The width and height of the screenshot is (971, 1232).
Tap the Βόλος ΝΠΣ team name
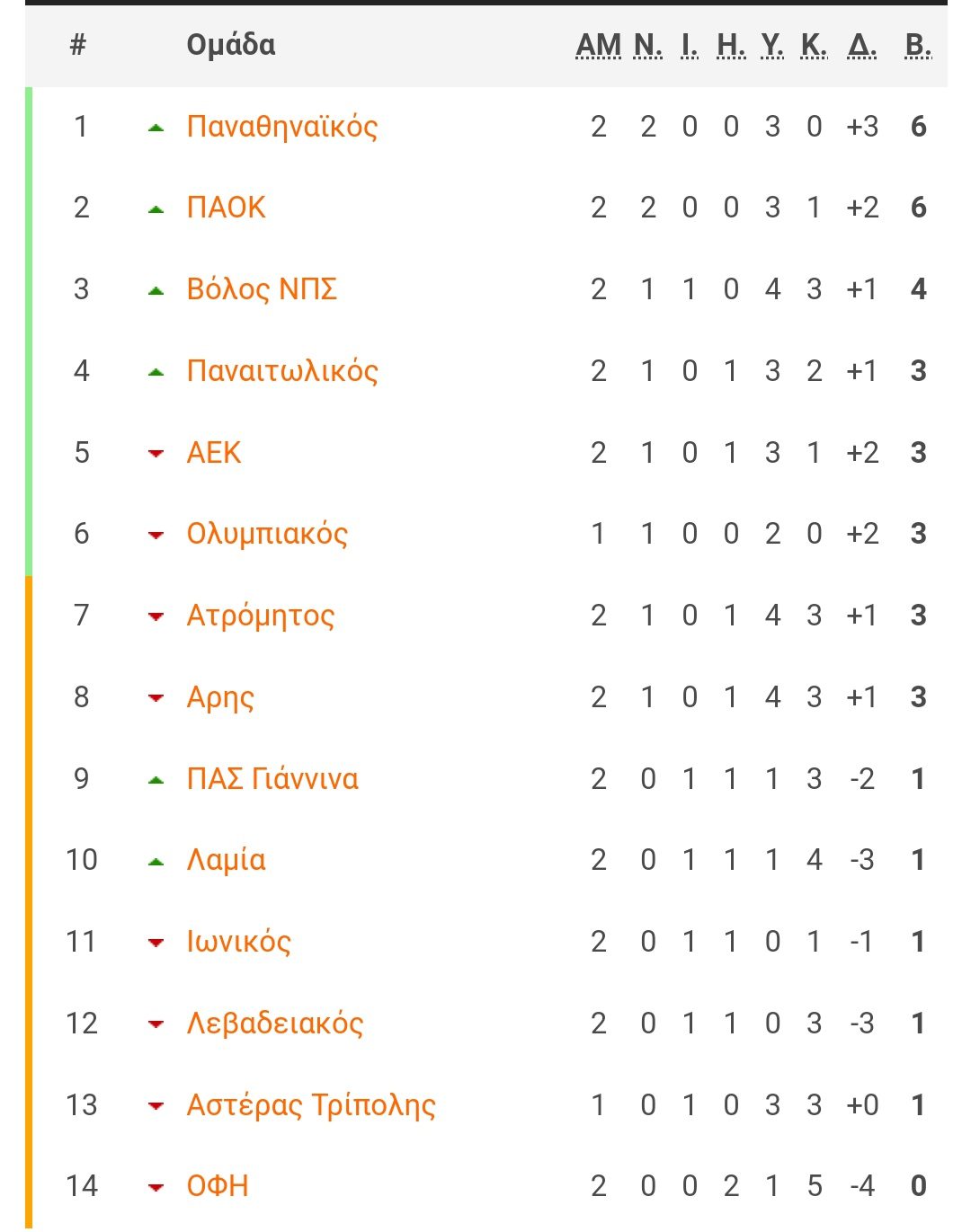pos(262,289)
